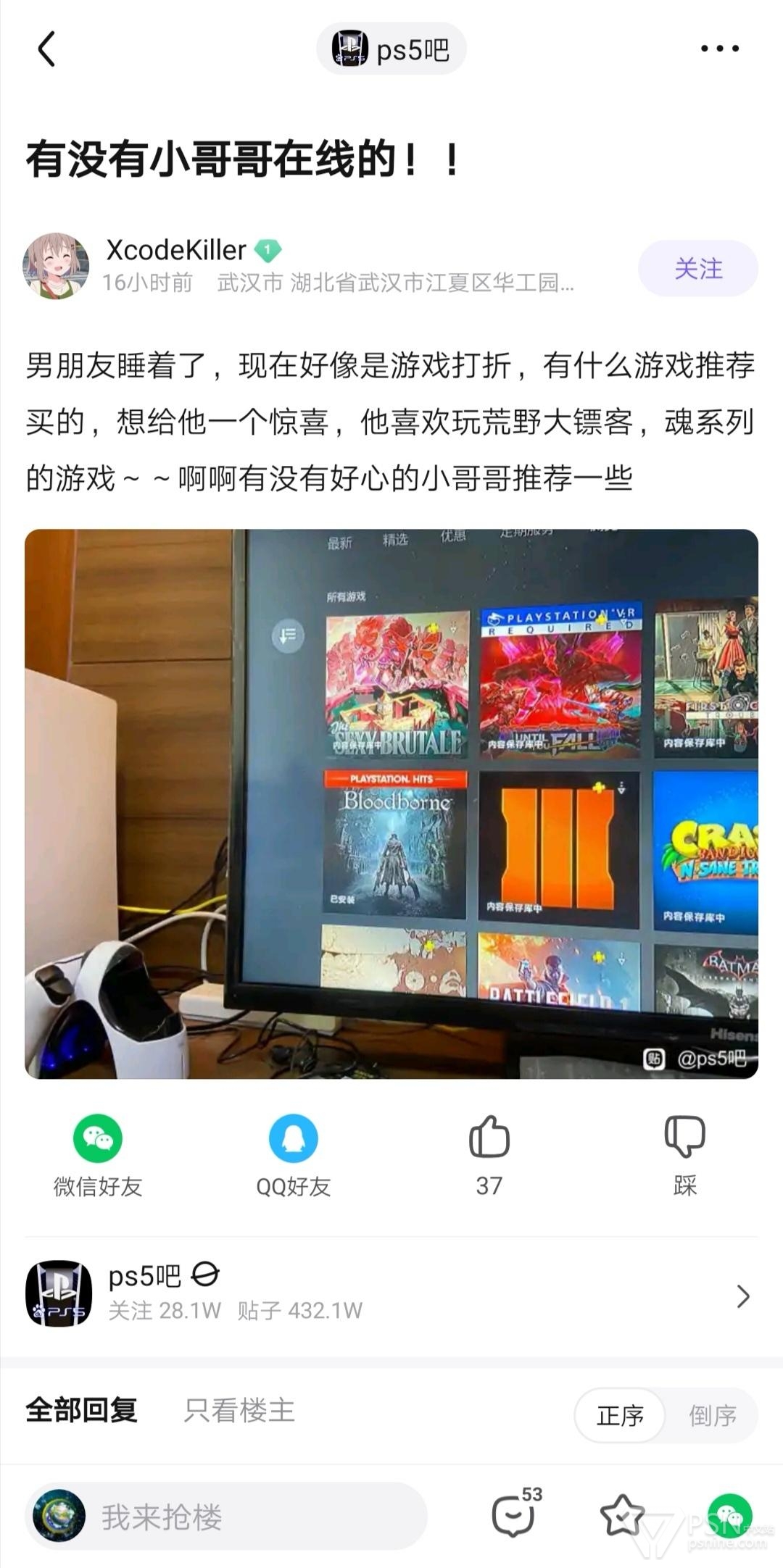Open the ps5吧 forum chip at top
Screen dimensions: 783x1568
coord(391,49)
